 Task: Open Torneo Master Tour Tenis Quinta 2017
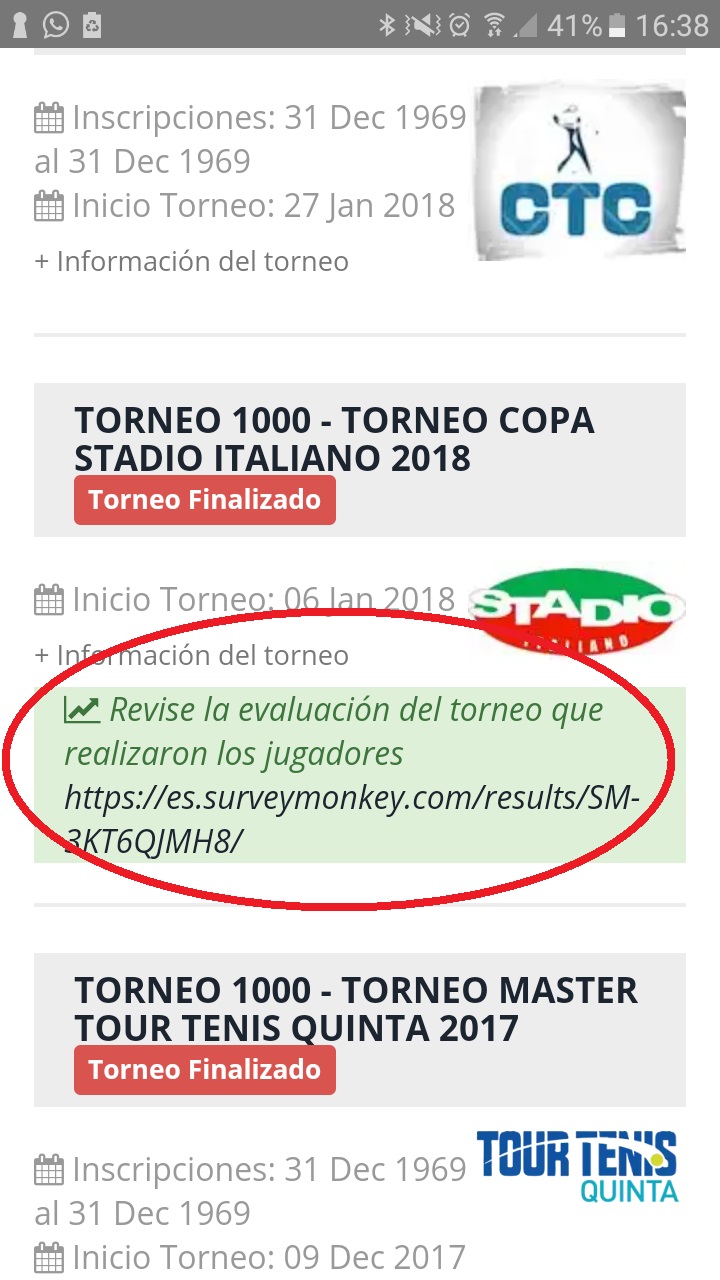pos(355,1009)
